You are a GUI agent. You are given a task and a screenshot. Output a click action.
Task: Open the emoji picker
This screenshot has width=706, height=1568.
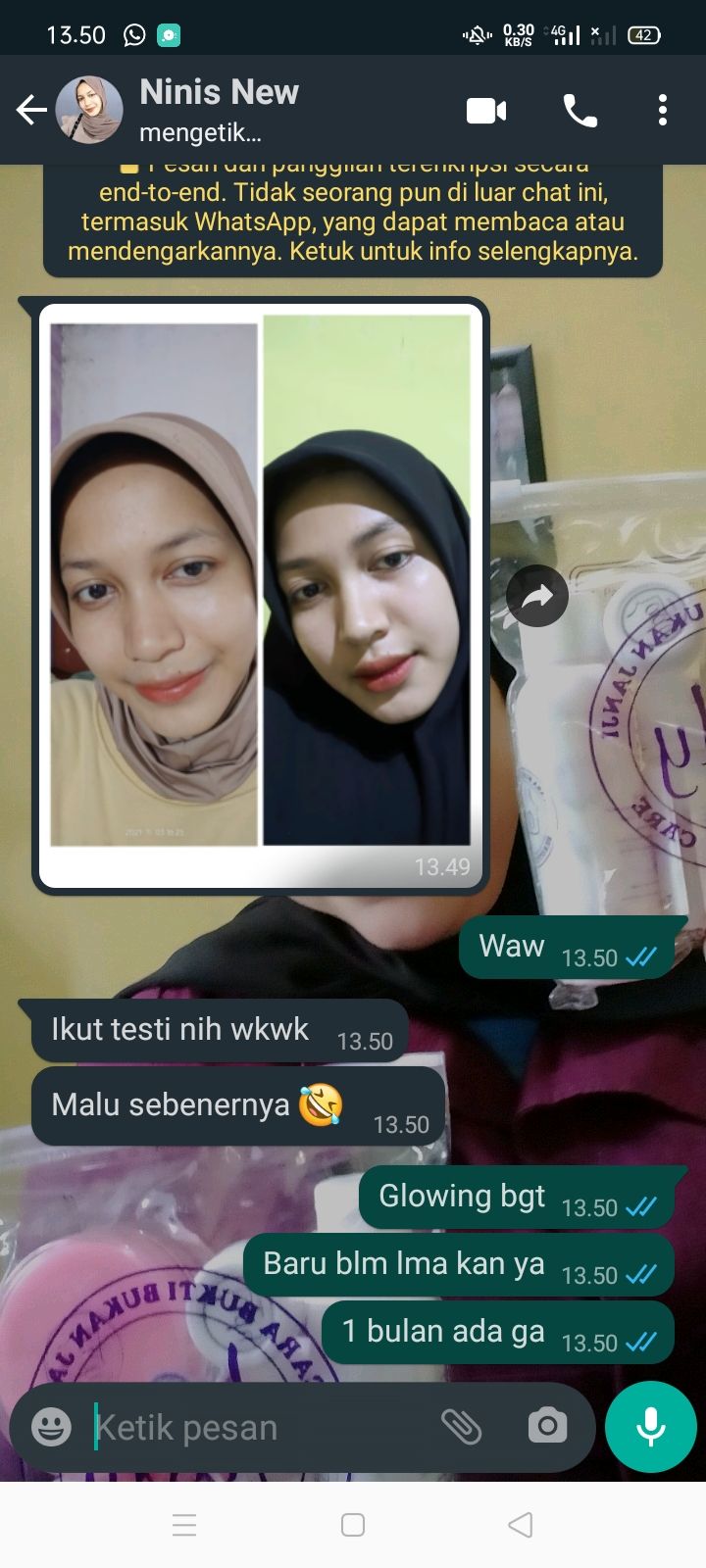point(51,1427)
